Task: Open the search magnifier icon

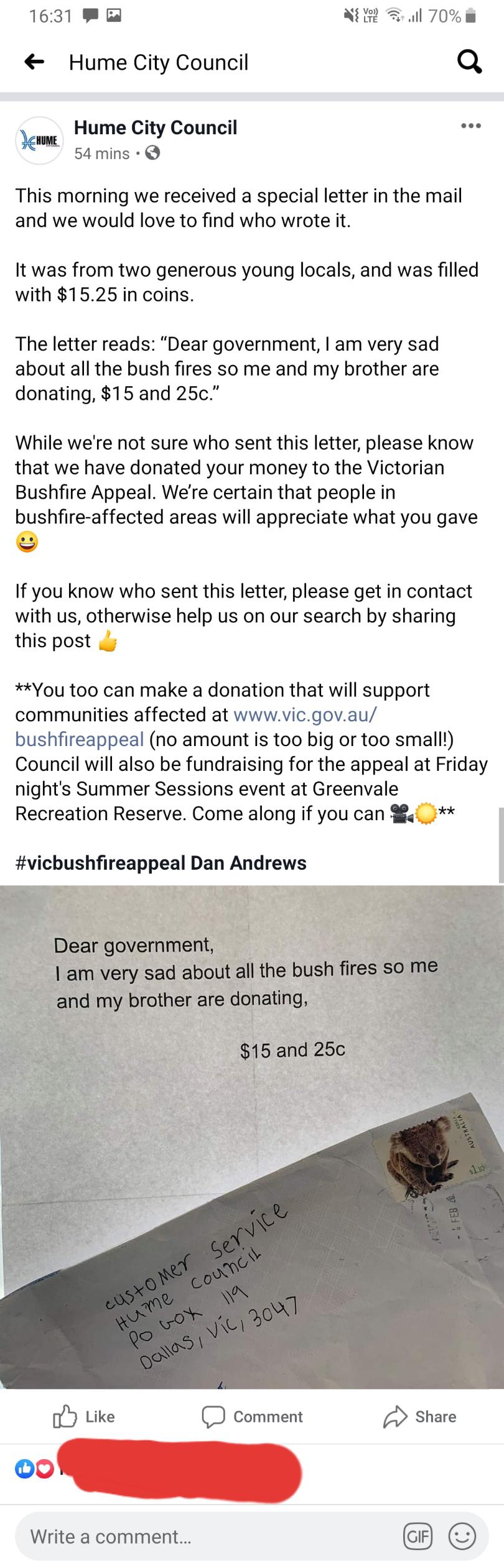Action: click(x=469, y=62)
